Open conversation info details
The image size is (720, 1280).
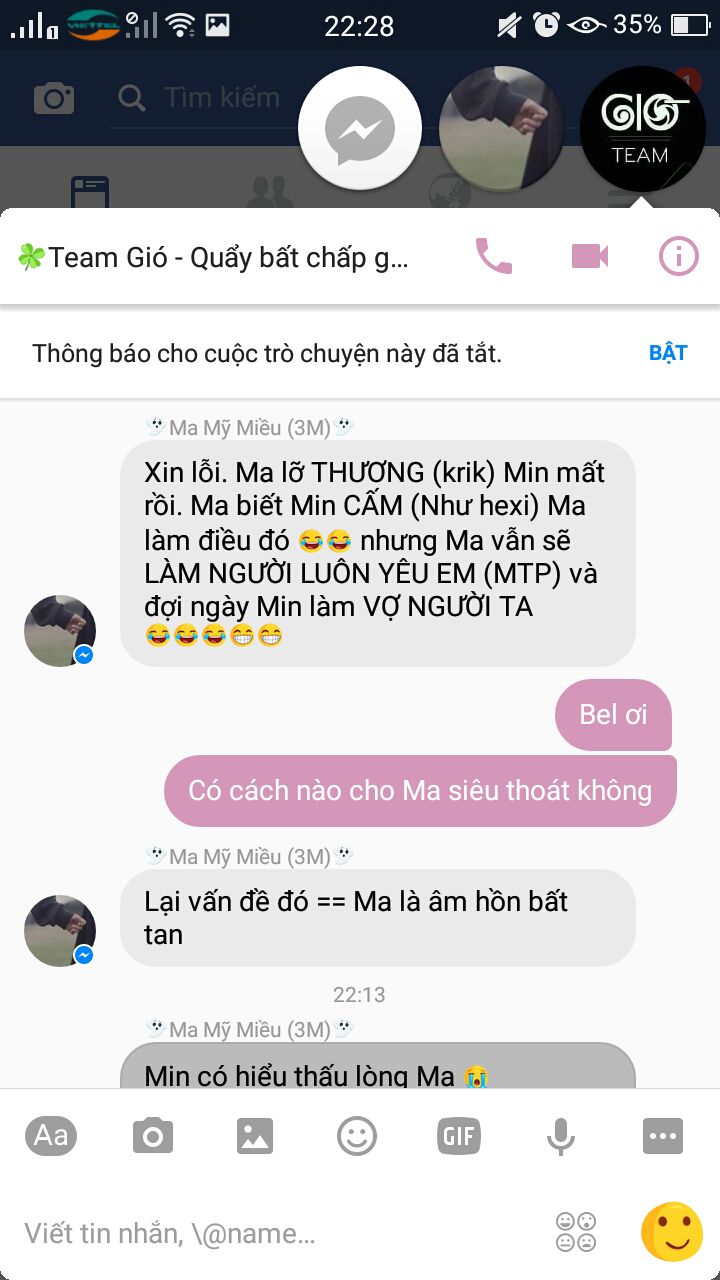coord(678,257)
